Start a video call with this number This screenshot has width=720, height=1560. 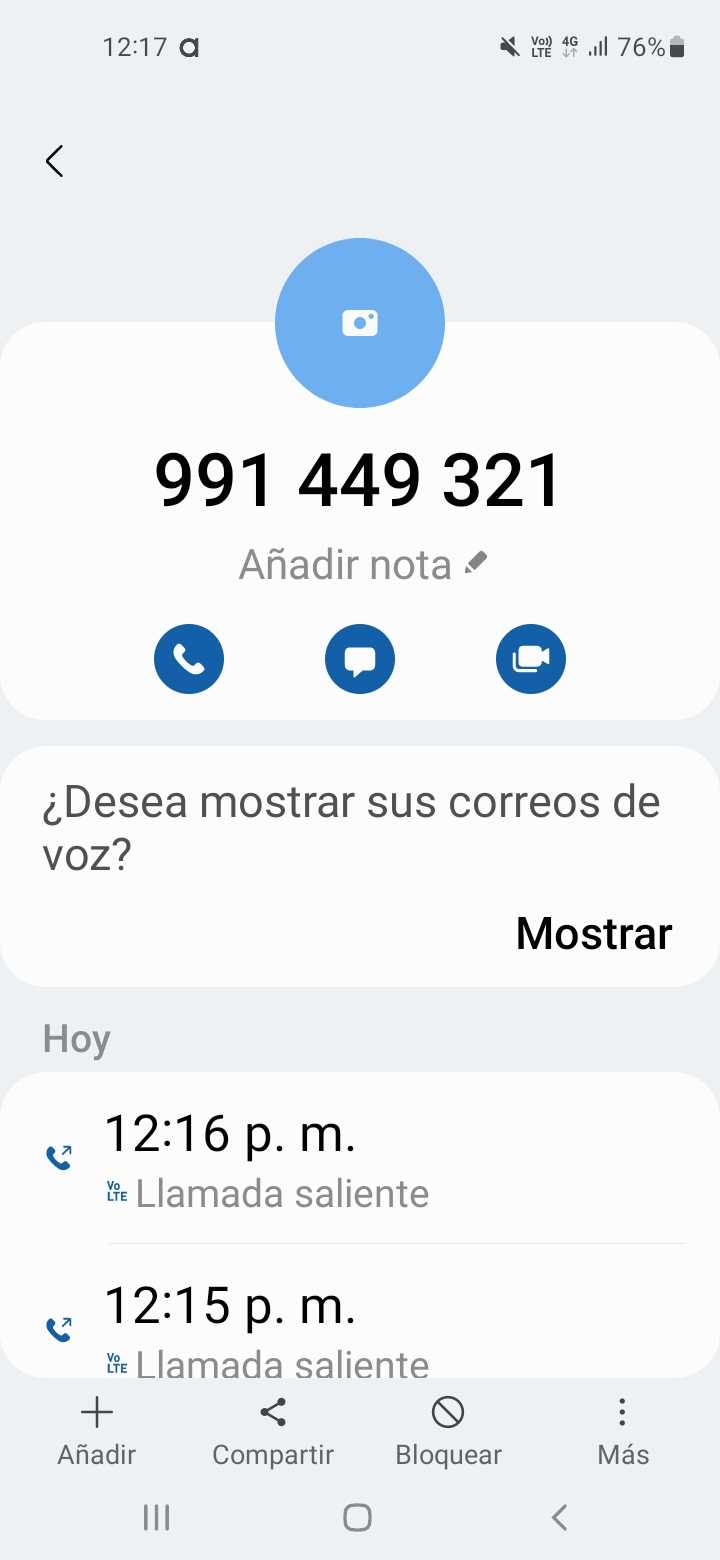pyautogui.click(x=531, y=659)
